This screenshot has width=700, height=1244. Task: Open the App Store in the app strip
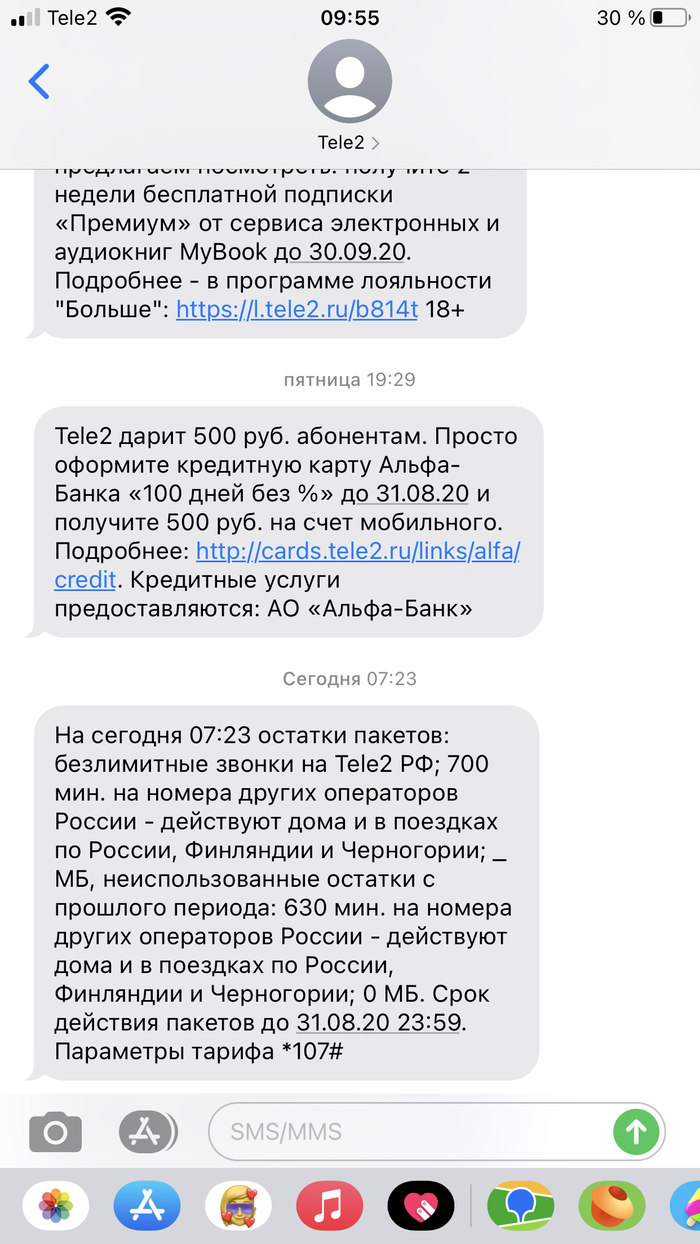coord(146,1206)
